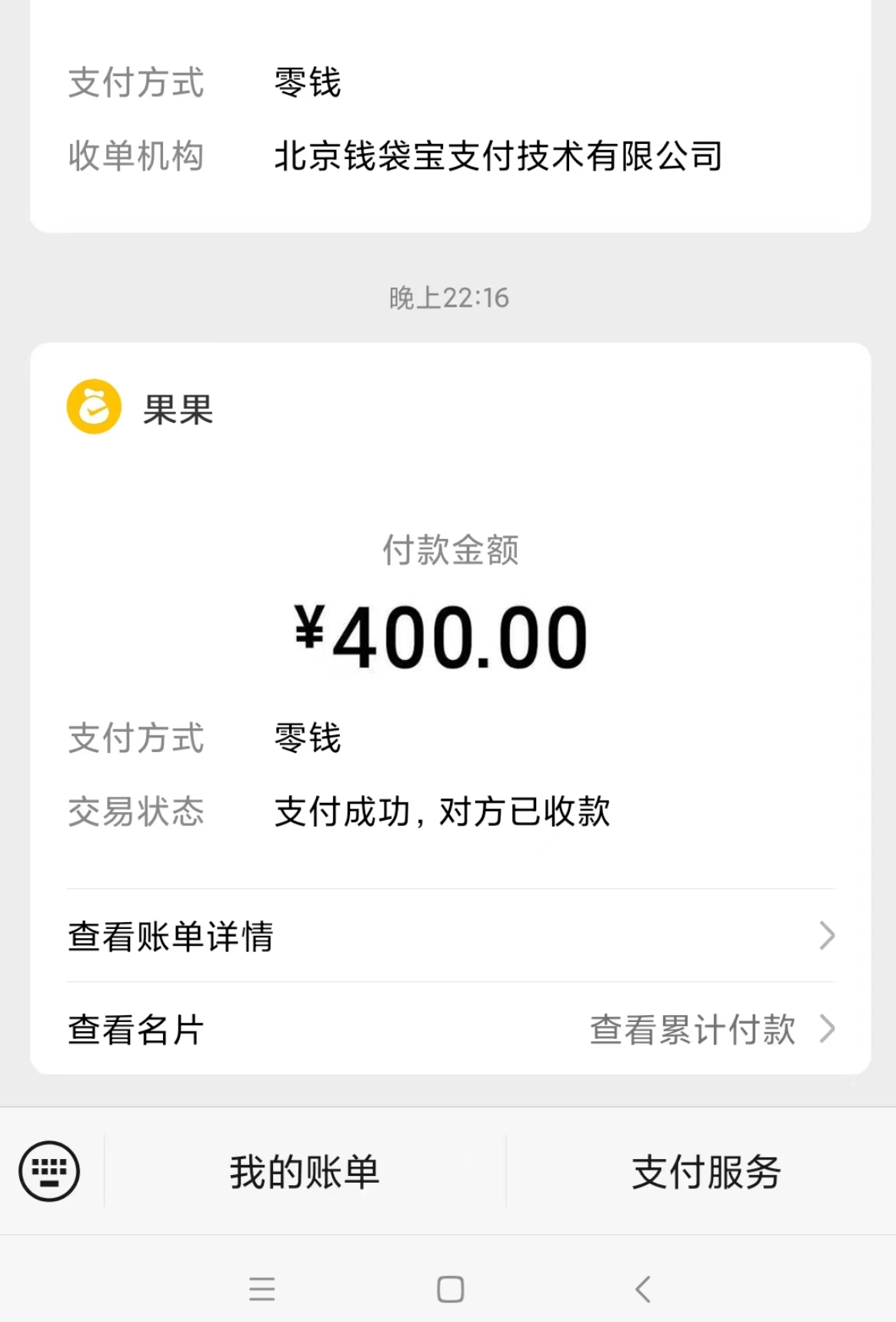The width and height of the screenshot is (896, 1322).
Task: Tap the 晚上22:16 timestamp
Action: (x=448, y=298)
